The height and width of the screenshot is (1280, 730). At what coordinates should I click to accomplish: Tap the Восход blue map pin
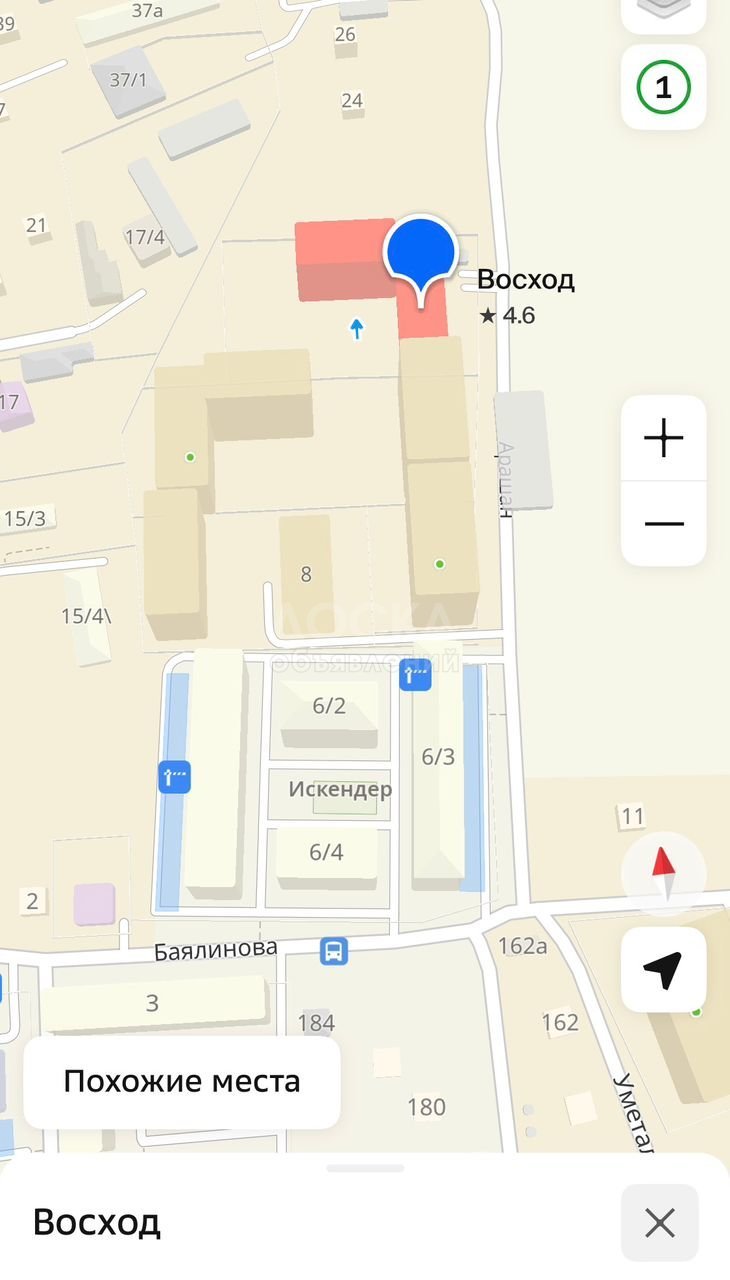pyautogui.click(x=421, y=254)
